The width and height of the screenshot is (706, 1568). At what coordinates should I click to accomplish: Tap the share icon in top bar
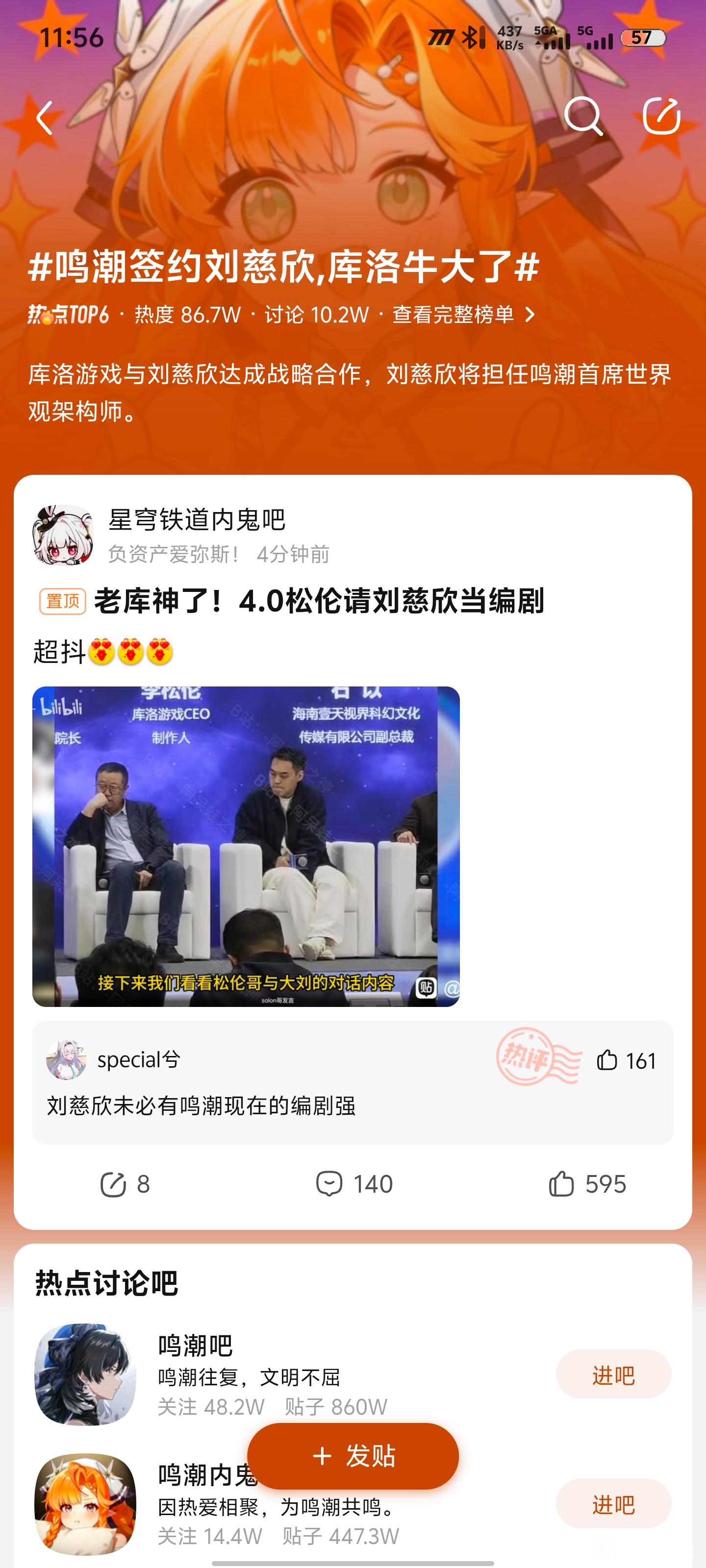click(x=661, y=116)
